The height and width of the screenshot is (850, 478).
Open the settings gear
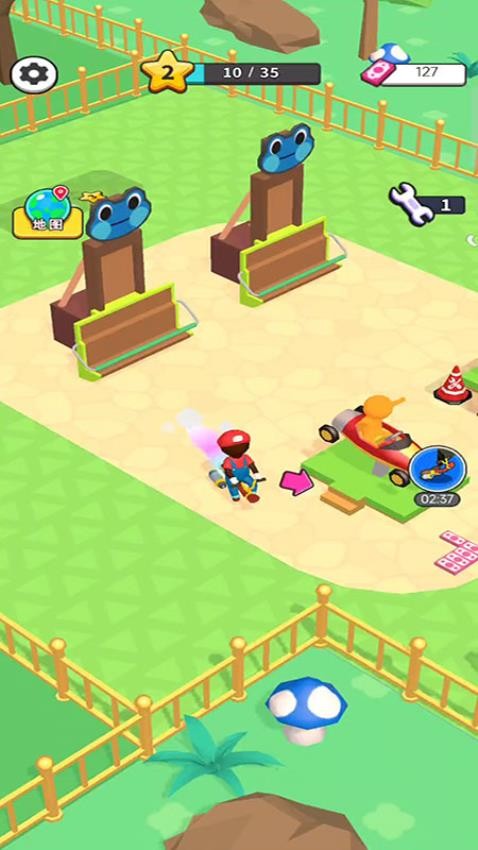(34, 75)
